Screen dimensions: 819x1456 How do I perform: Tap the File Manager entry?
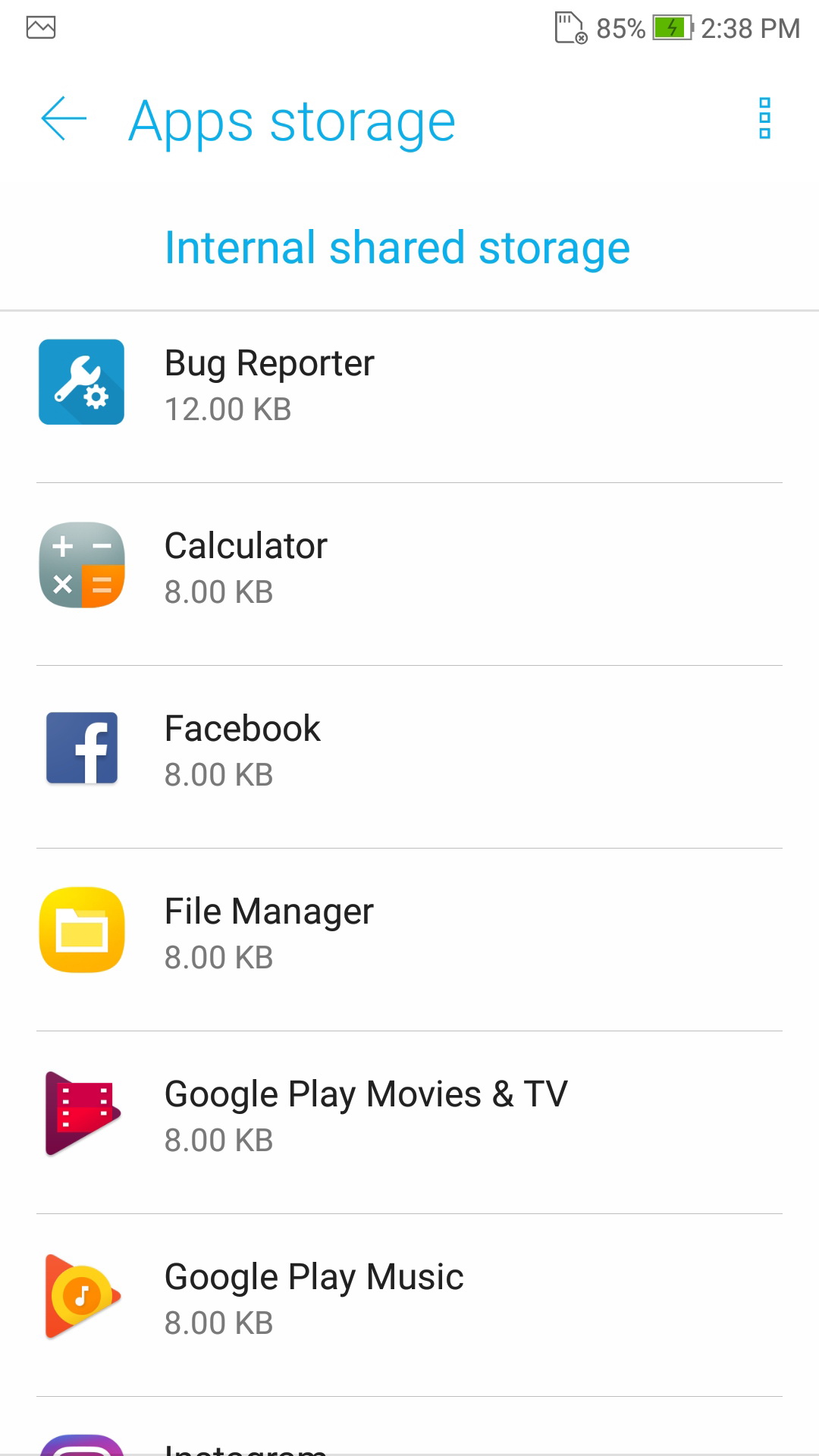[x=409, y=934]
